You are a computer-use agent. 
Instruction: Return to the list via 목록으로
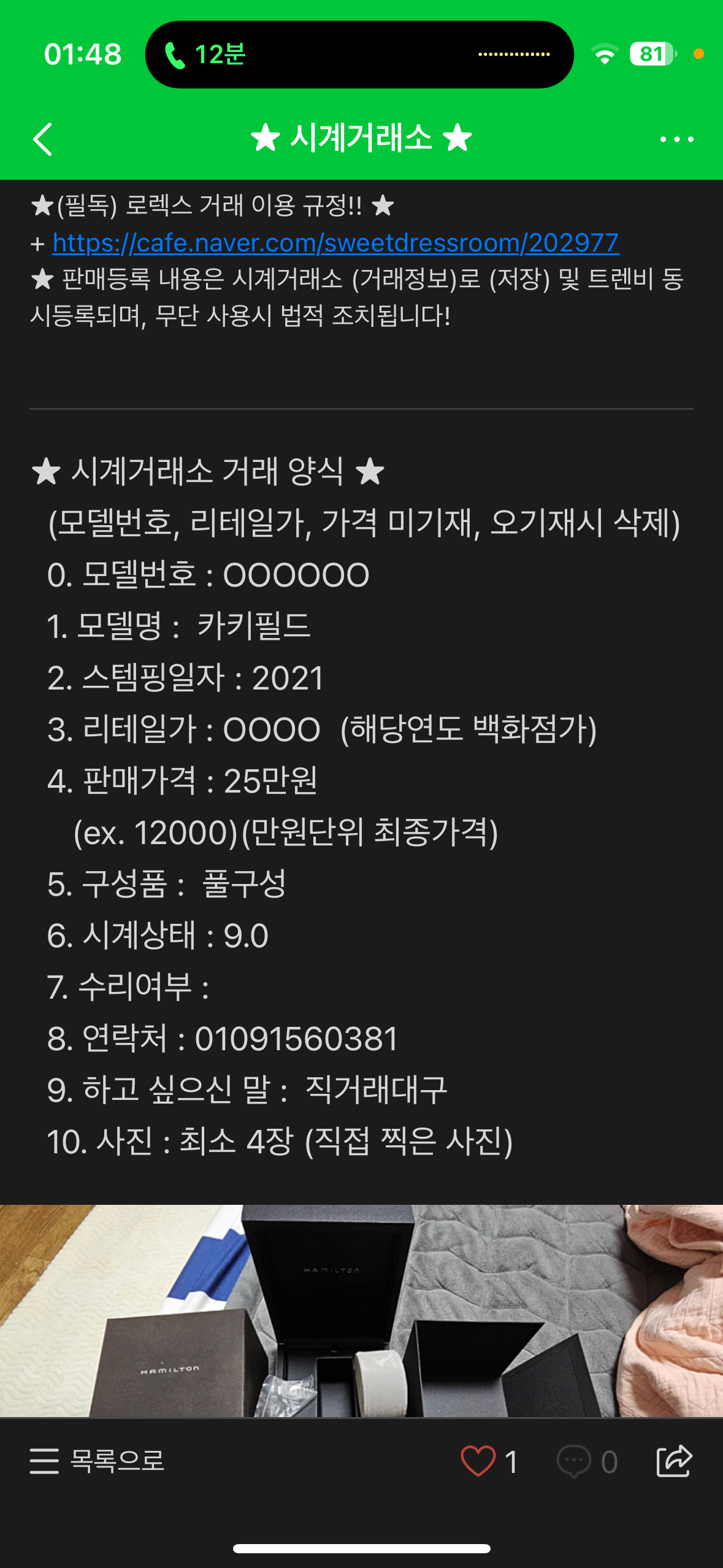click(98, 1461)
